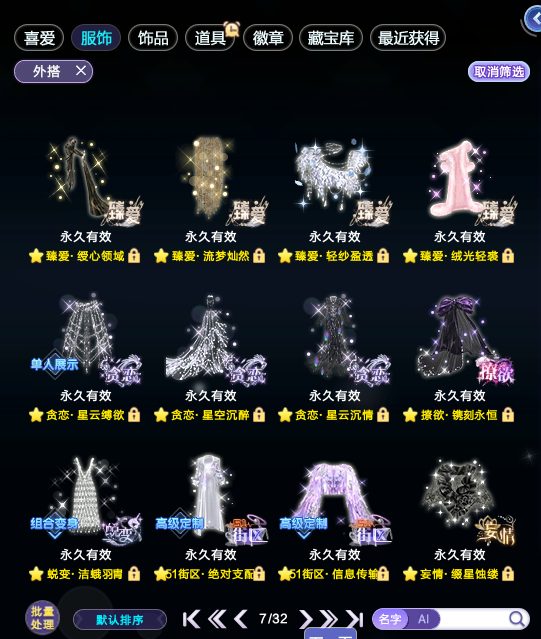541x639 pixels.
Task: Switch to the 喜爱 tab
Action: 39,38
